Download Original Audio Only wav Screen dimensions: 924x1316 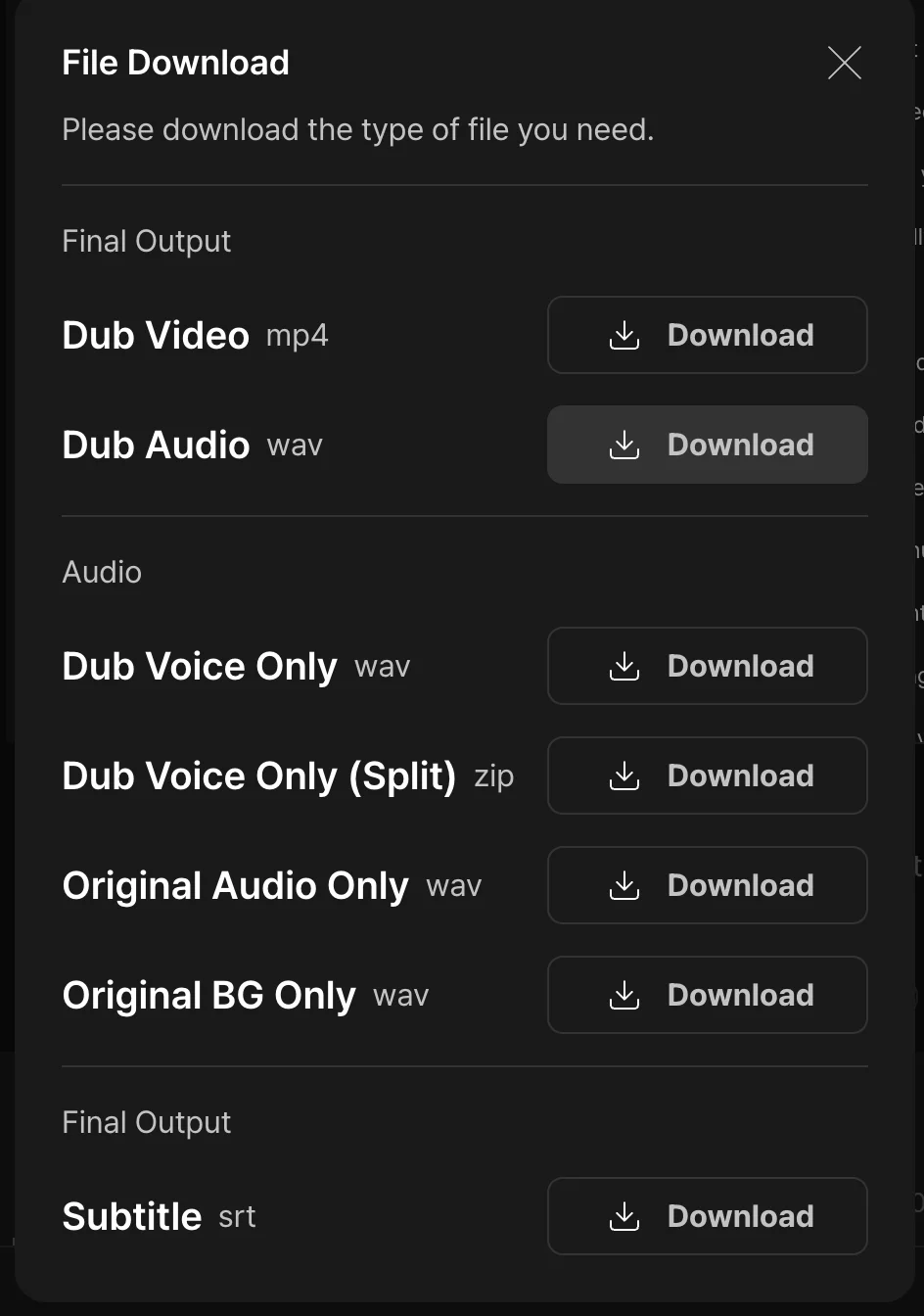click(707, 885)
